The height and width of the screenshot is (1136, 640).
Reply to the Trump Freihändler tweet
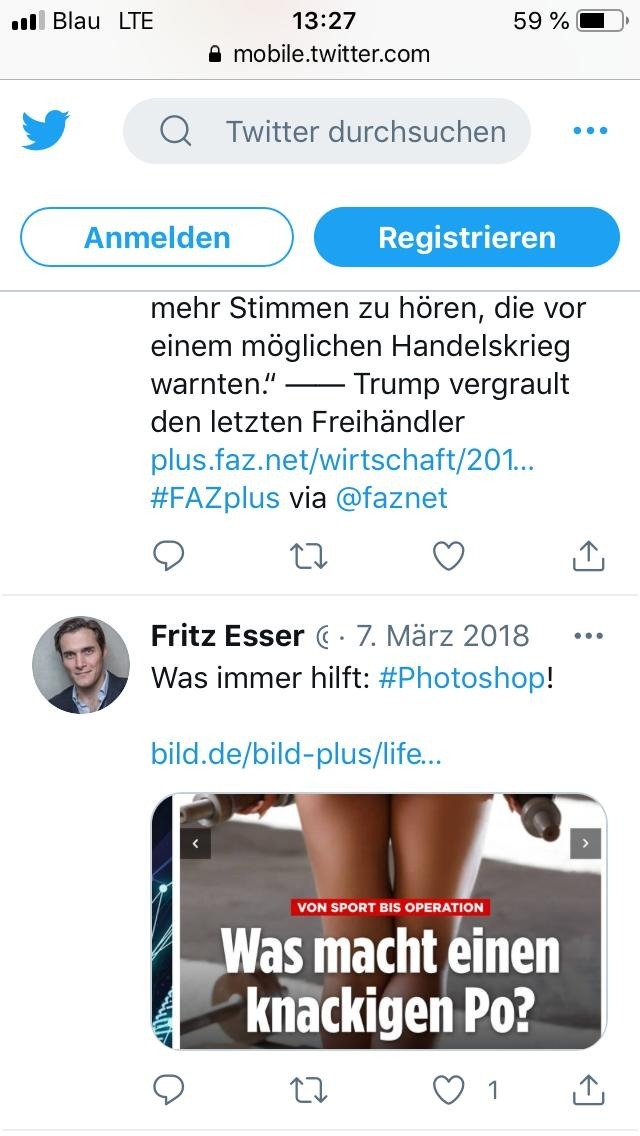coord(168,556)
